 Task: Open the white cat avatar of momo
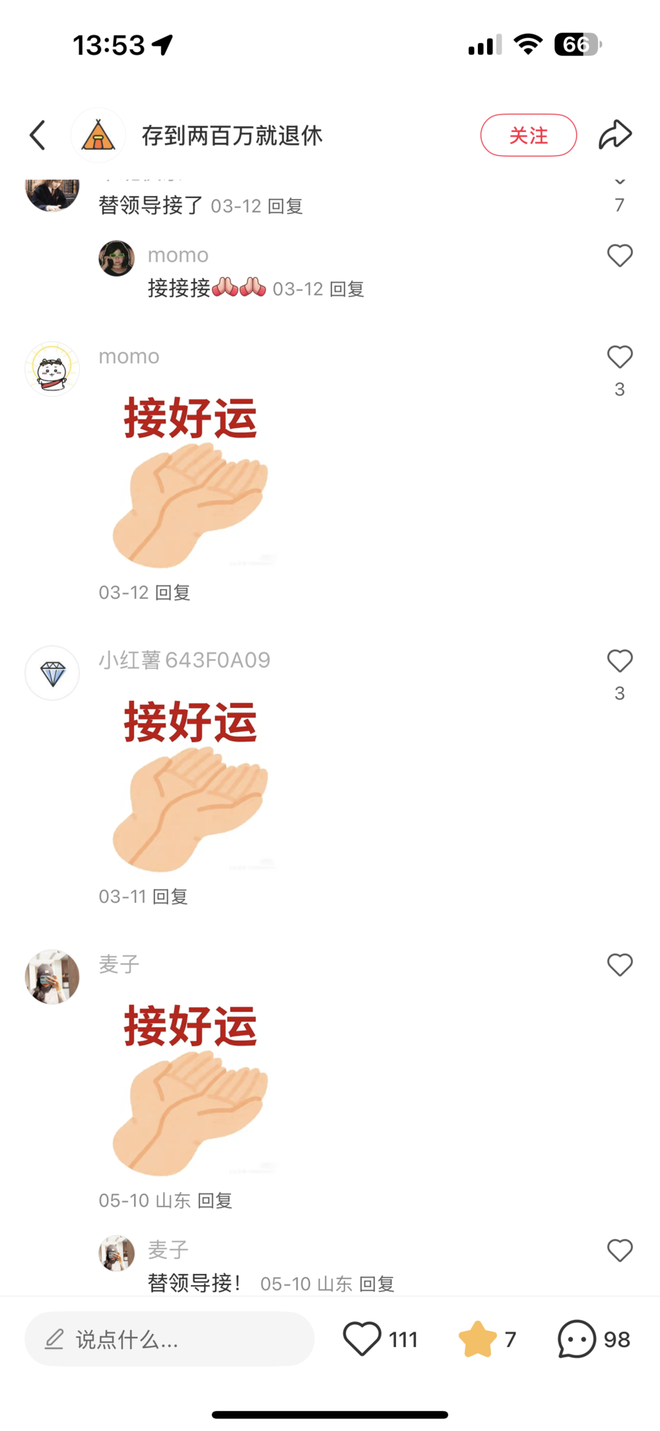pyautogui.click(x=52, y=369)
